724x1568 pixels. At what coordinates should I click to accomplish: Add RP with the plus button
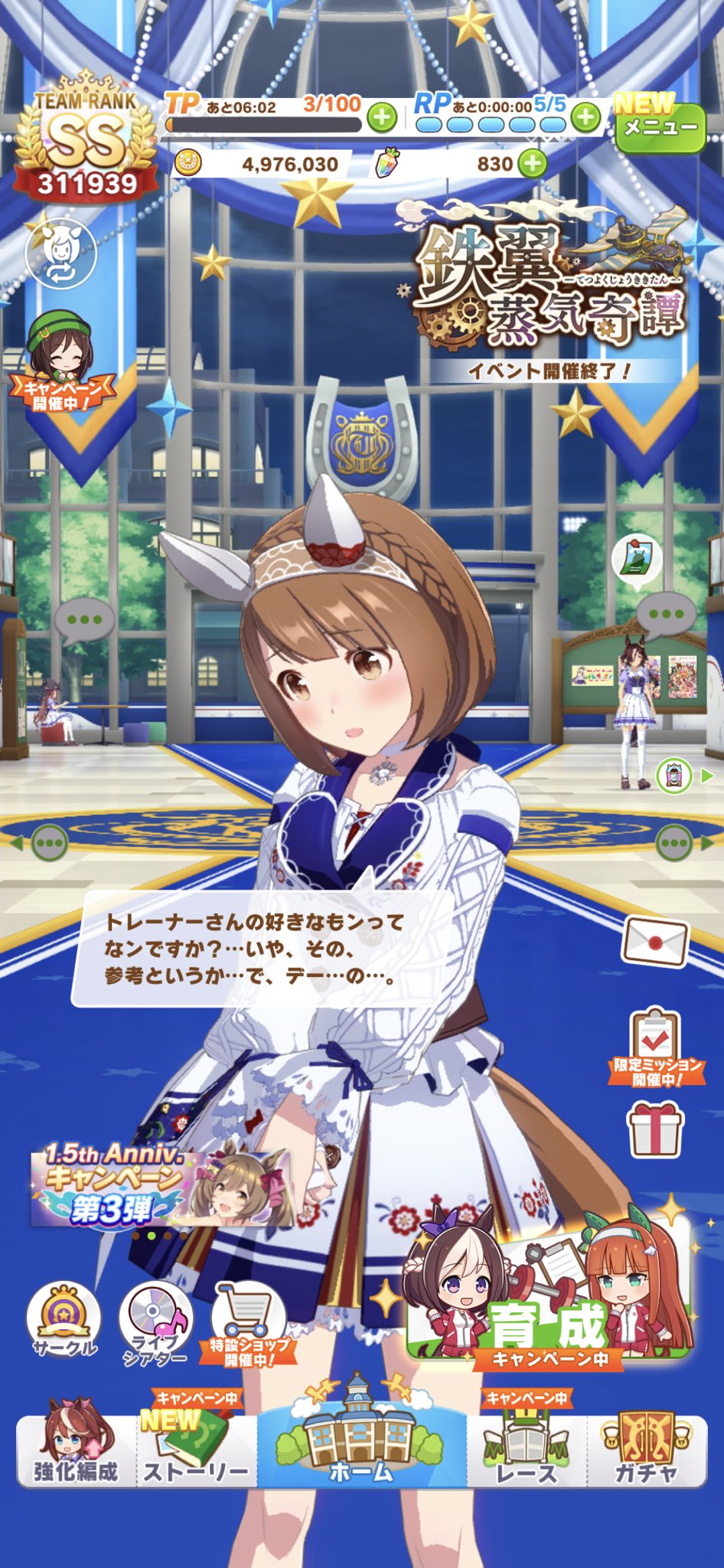(x=586, y=117)
